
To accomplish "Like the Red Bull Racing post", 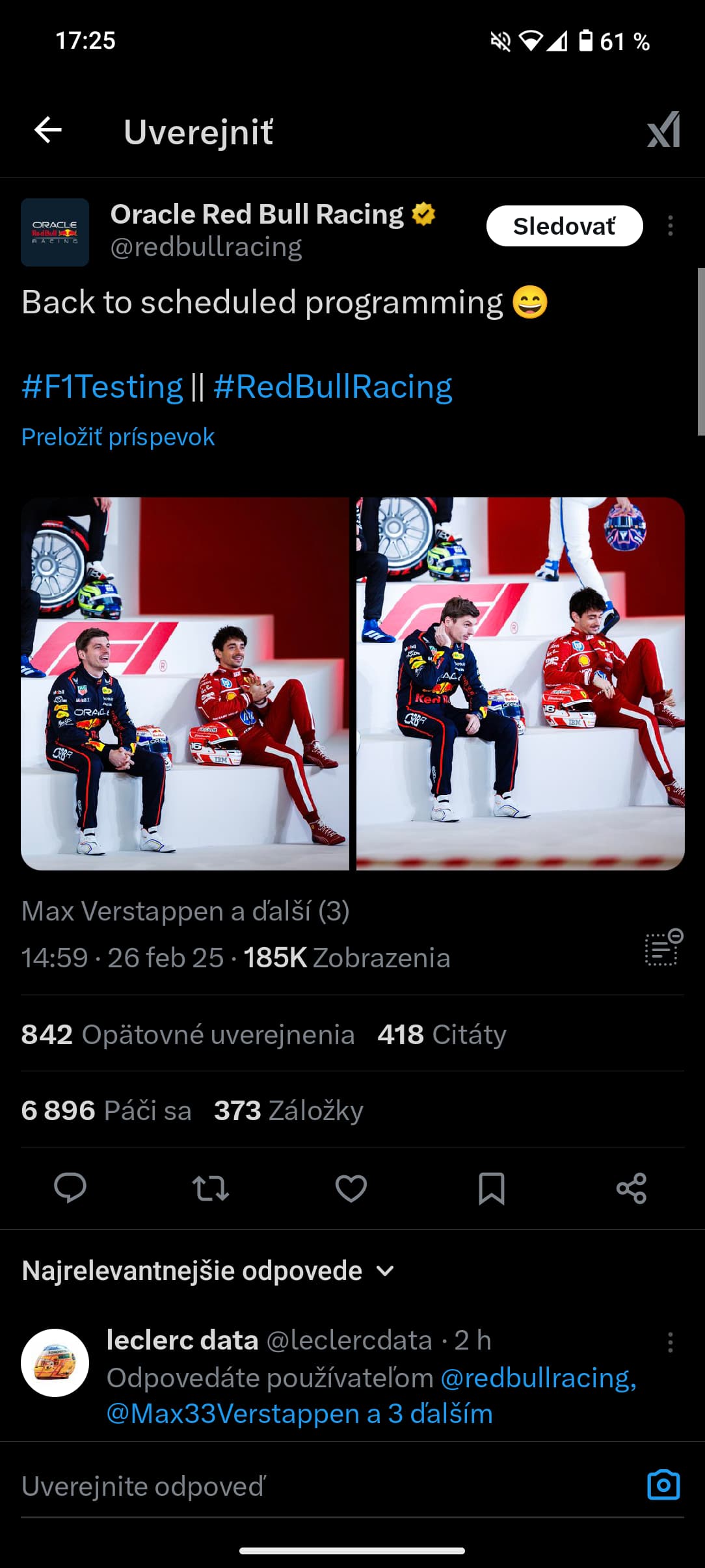I will tap(351, 1188).
